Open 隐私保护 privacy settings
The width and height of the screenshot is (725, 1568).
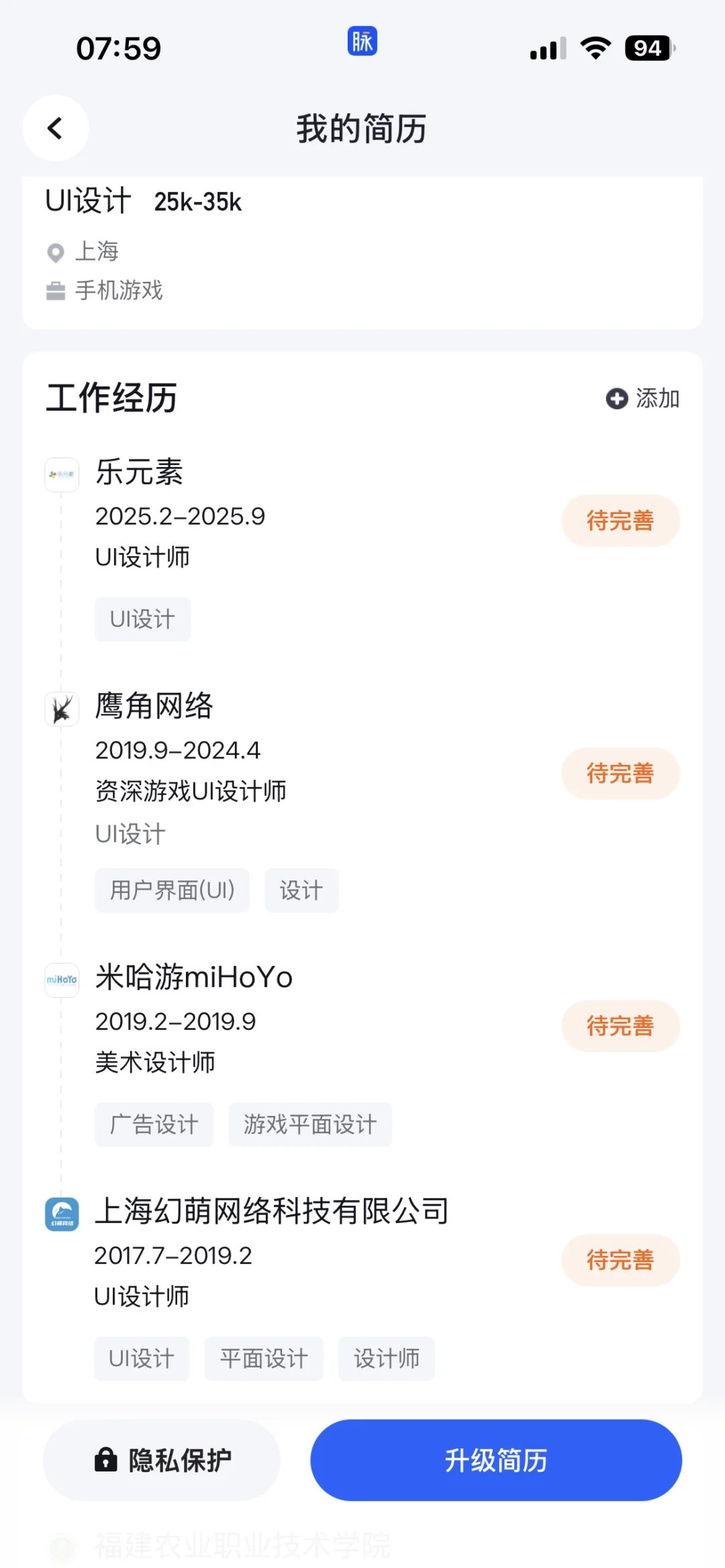[x=162, y=1459]
